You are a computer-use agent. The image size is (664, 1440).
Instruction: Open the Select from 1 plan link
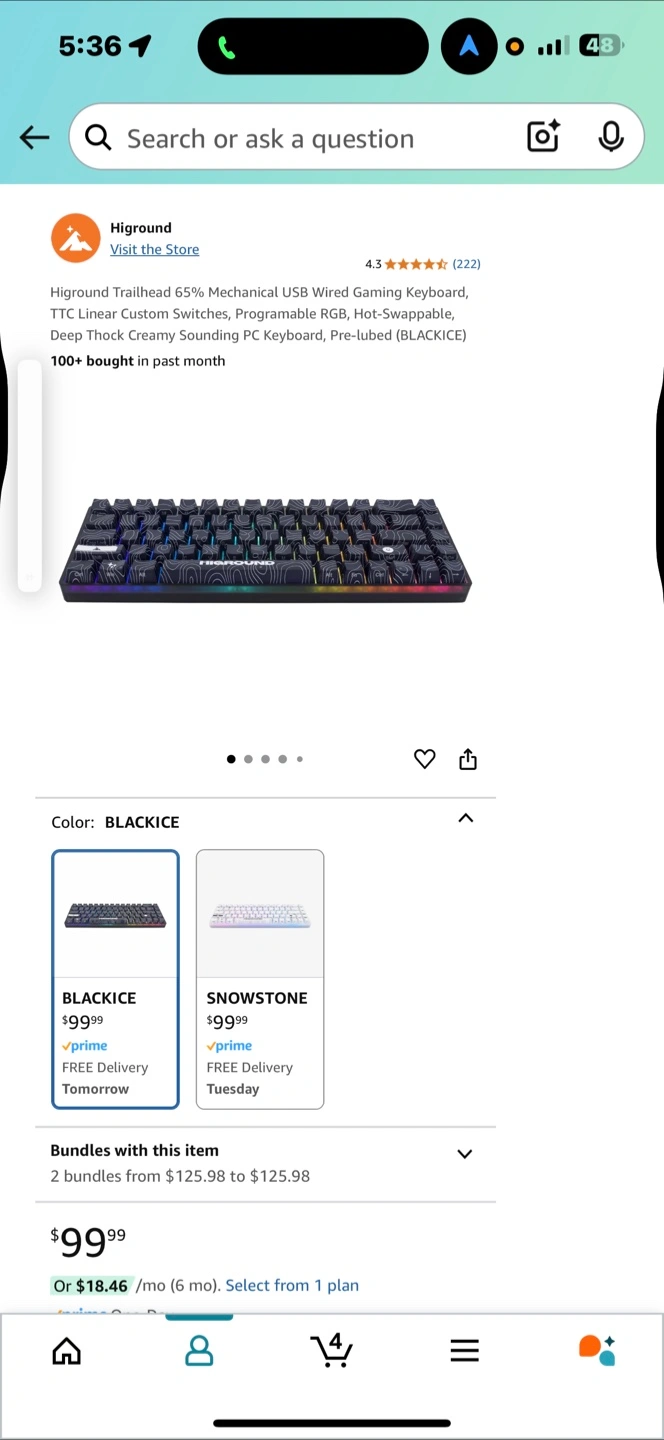[x=292, y=1286]
